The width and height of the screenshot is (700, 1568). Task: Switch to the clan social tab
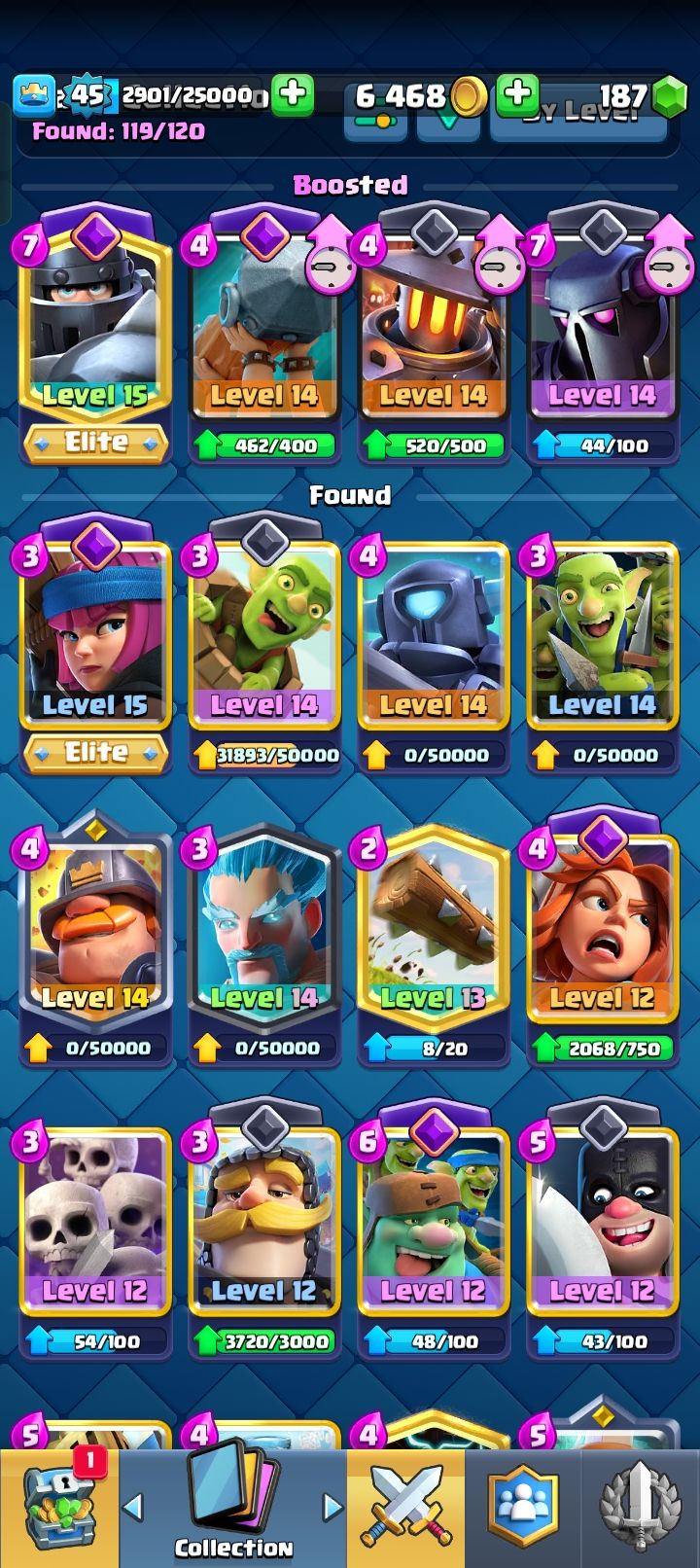coord(523,1508)
